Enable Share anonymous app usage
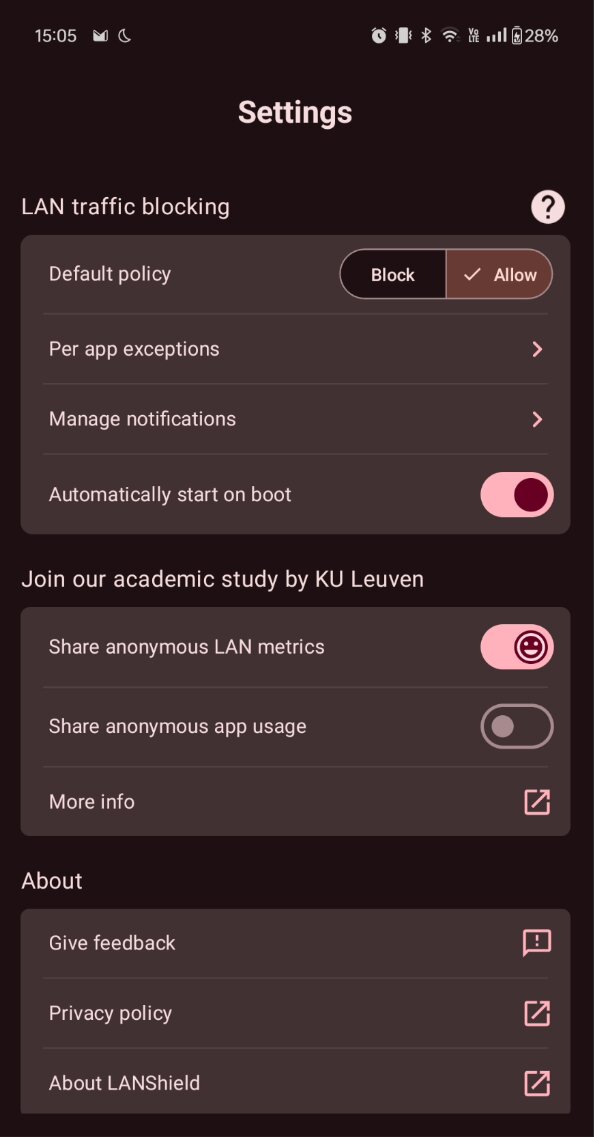 click(516, 726)
